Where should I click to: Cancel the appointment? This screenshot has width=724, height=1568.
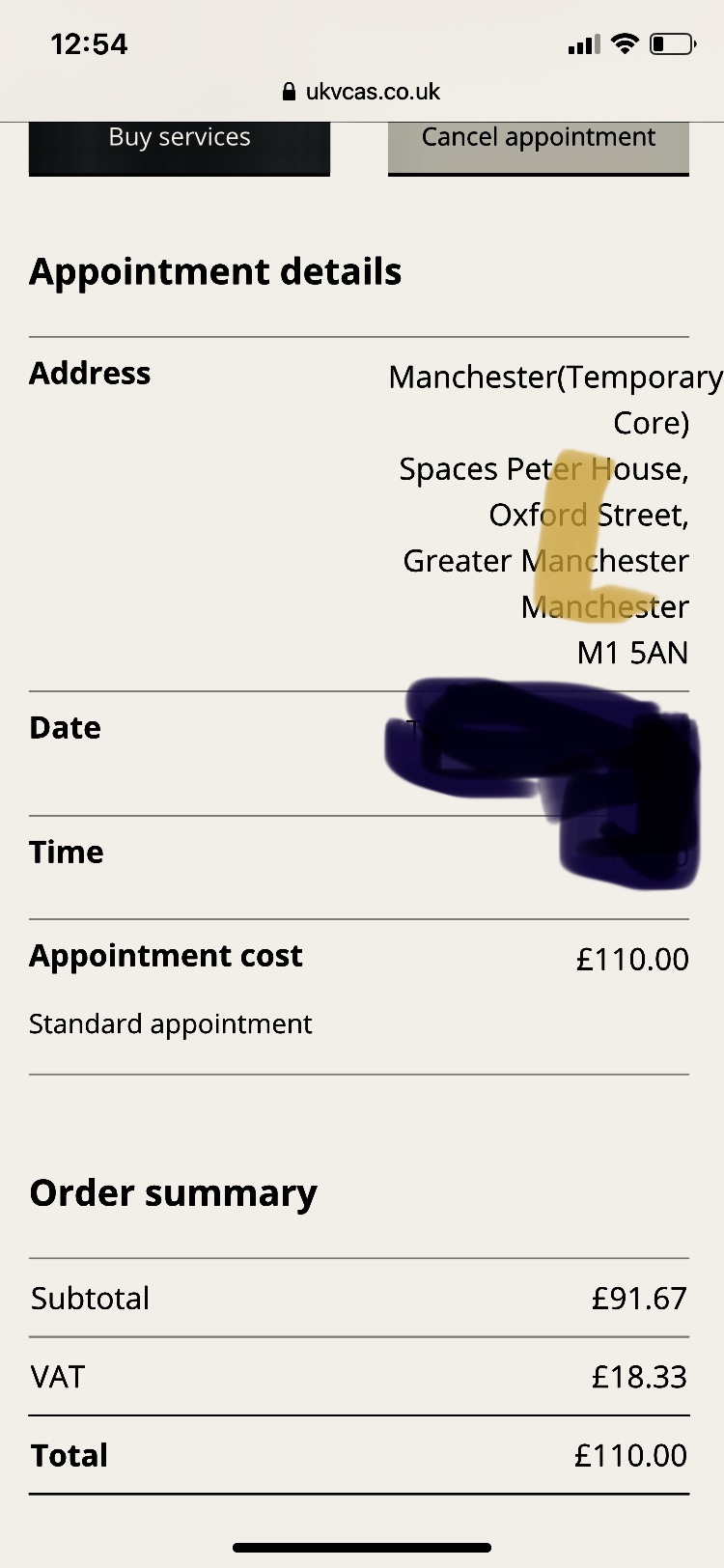coord(538,145)
